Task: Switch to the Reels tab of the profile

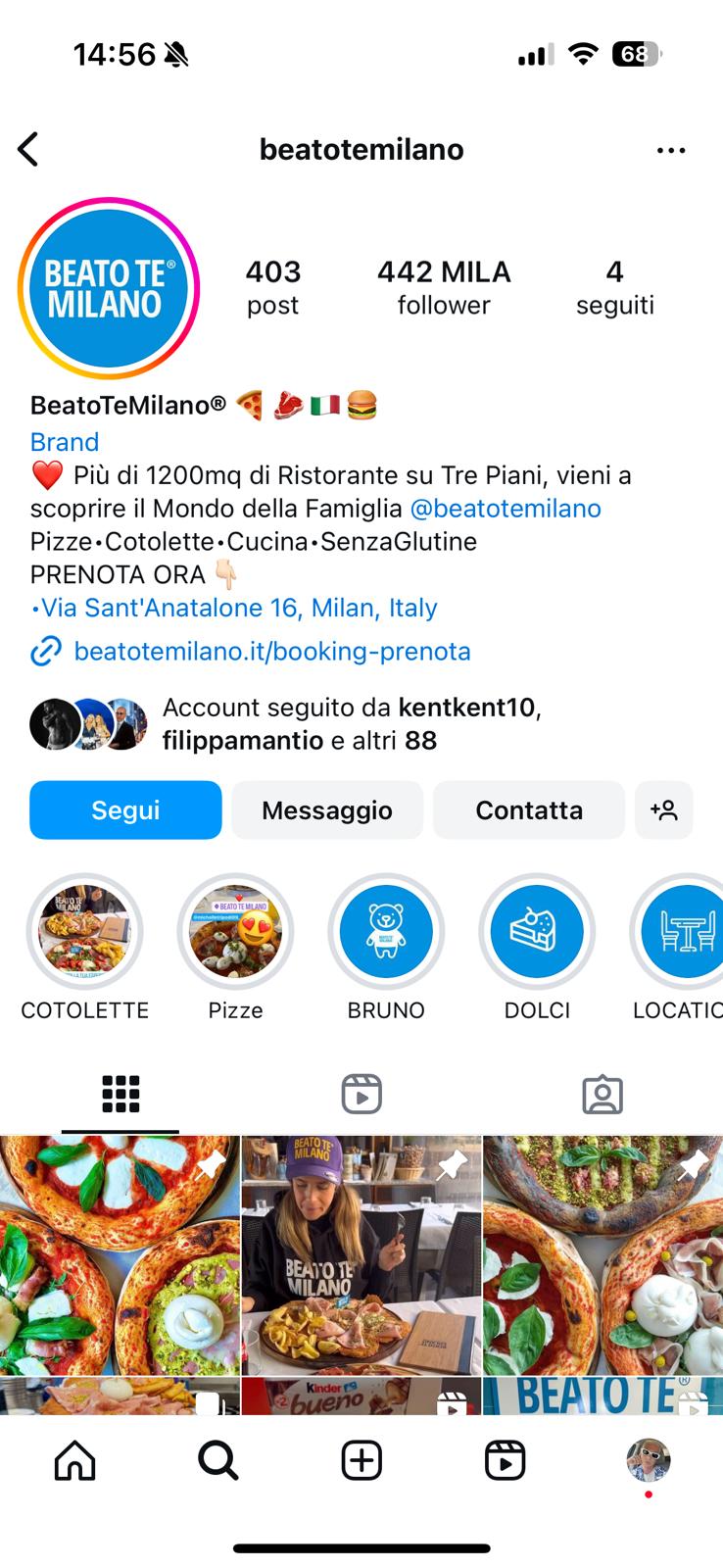Action: click(x=361, y=1094)
